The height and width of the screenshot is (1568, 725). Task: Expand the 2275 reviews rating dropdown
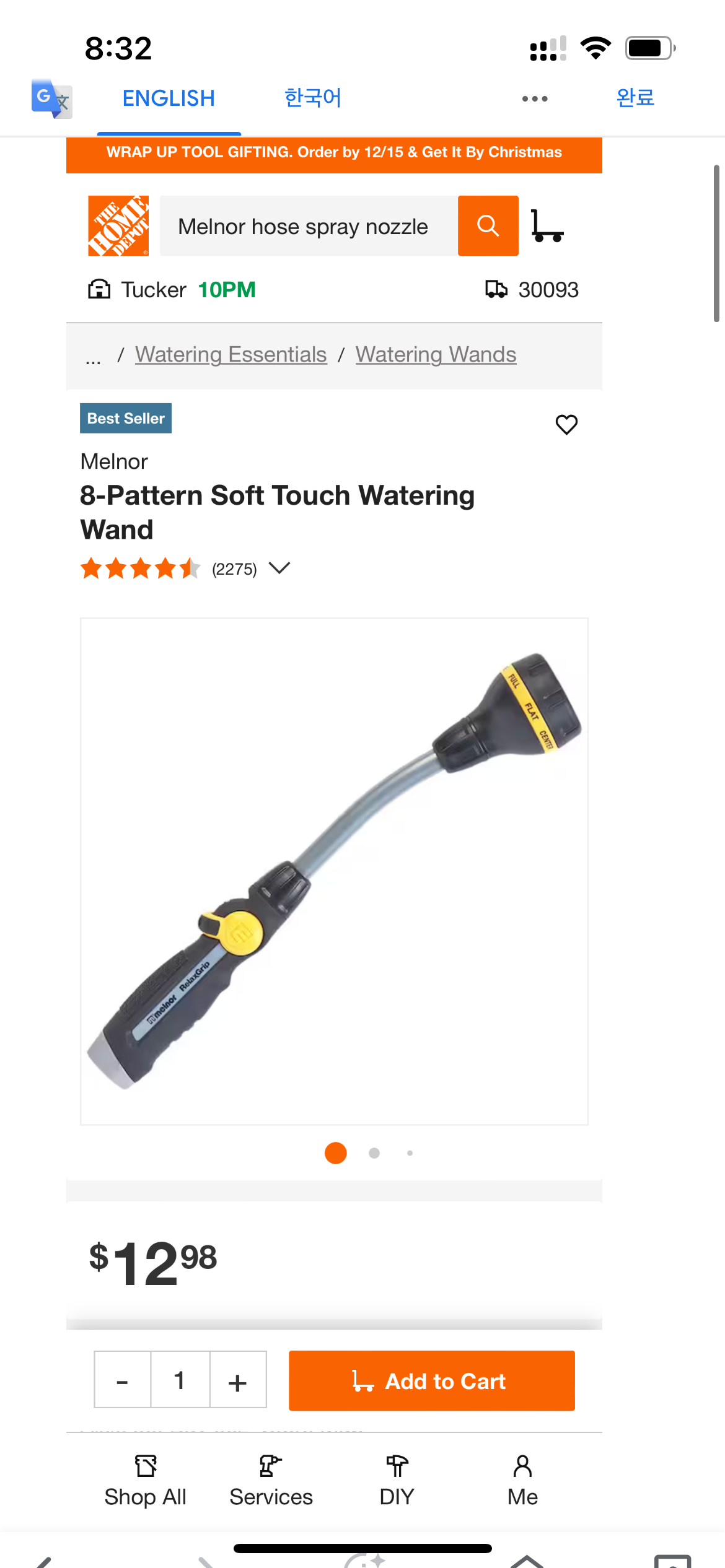[279, 568]
